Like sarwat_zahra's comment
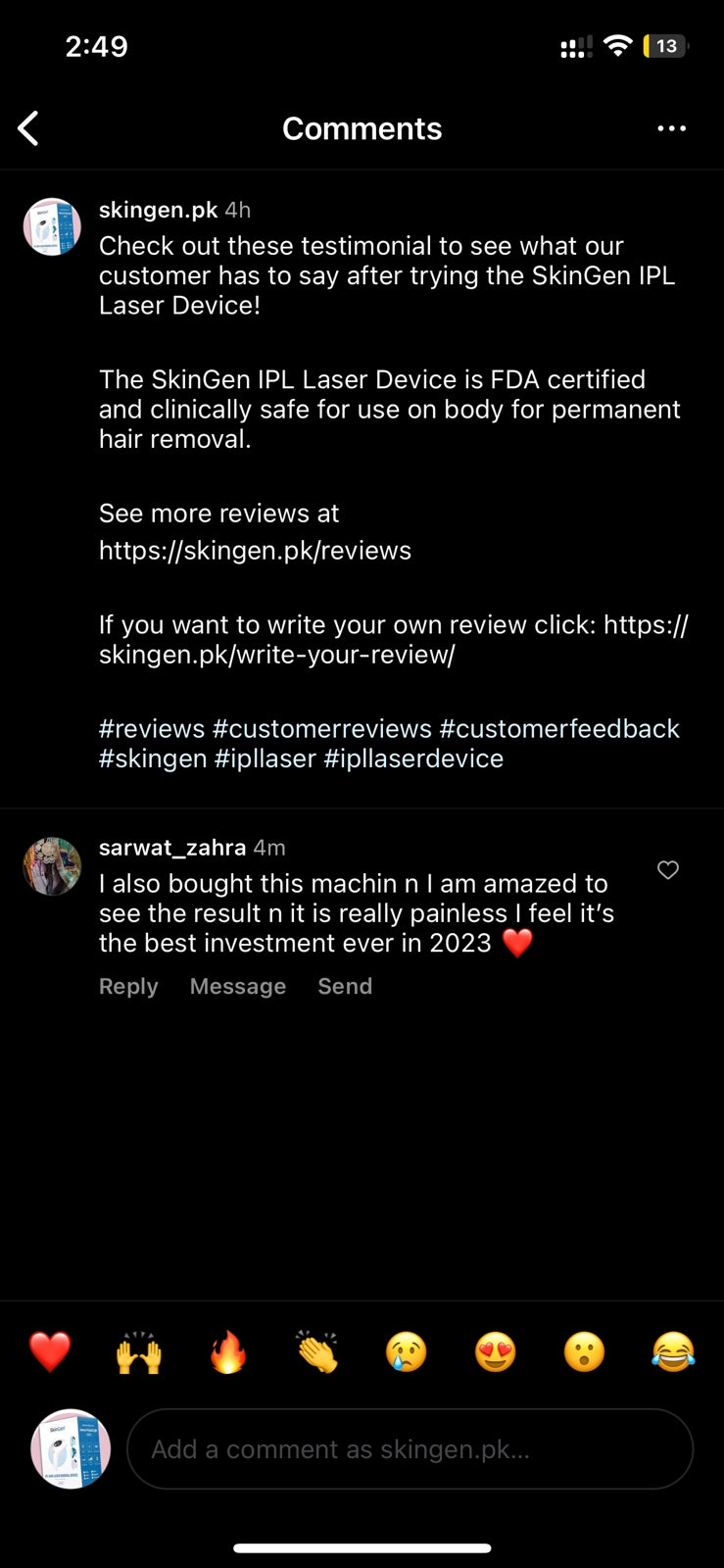 point(668,870)
